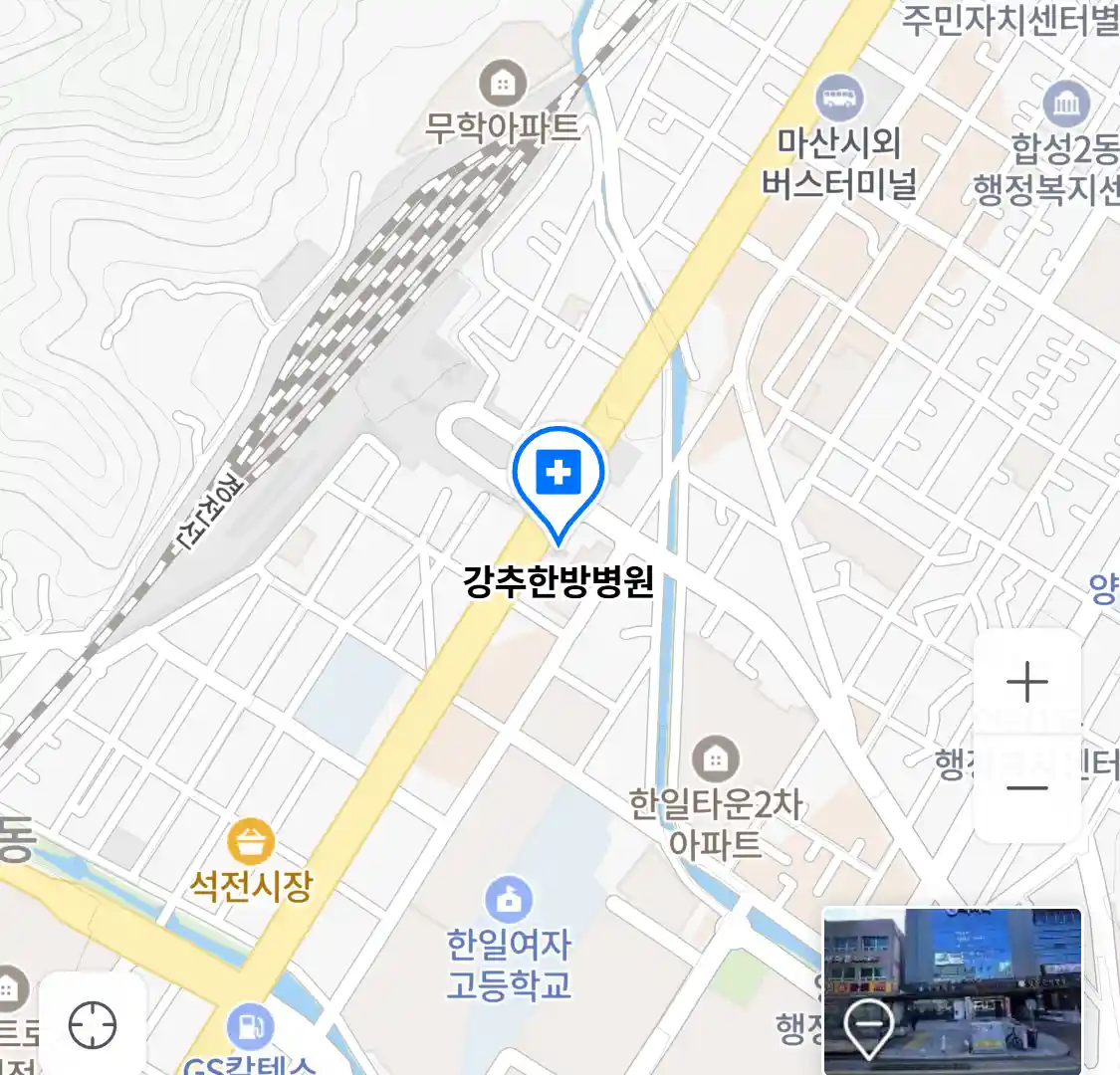
Task: Select the GS칼텍스 gas station marker
Action: click(249, 1026)
